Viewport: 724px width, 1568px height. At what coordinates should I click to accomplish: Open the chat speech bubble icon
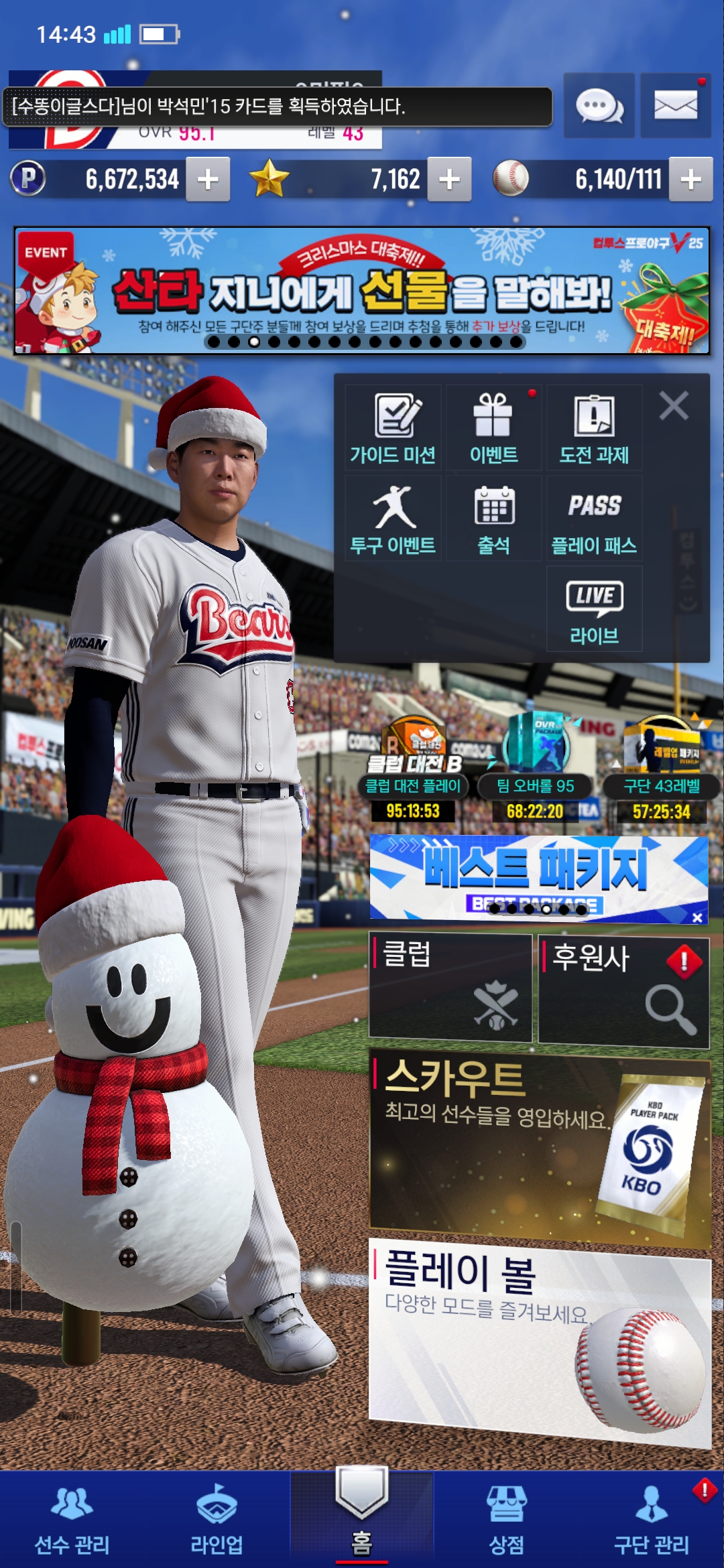coord(599,106)
